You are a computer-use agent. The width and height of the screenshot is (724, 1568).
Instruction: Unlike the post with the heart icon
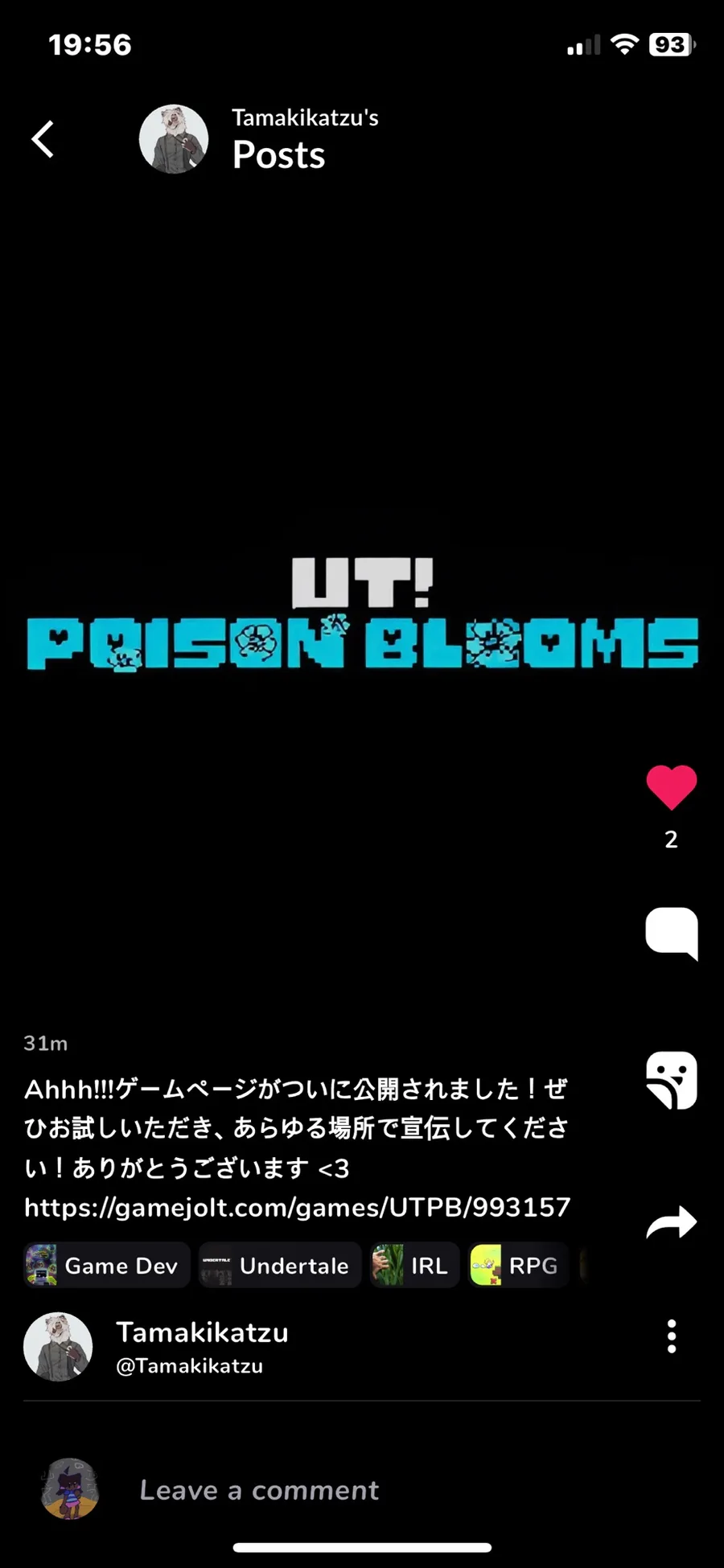click(672, 787)
